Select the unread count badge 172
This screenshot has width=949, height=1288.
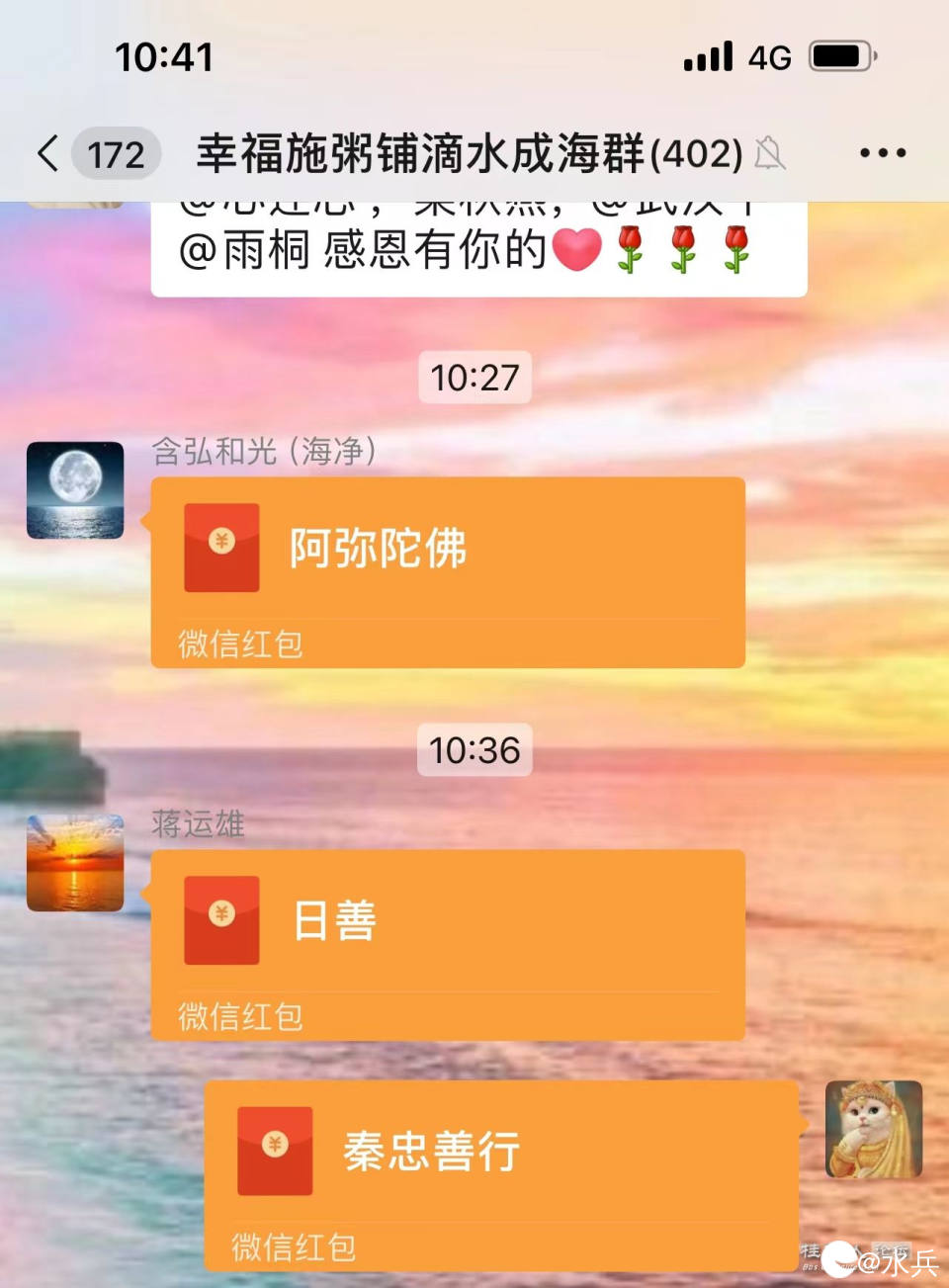(115, 153)
